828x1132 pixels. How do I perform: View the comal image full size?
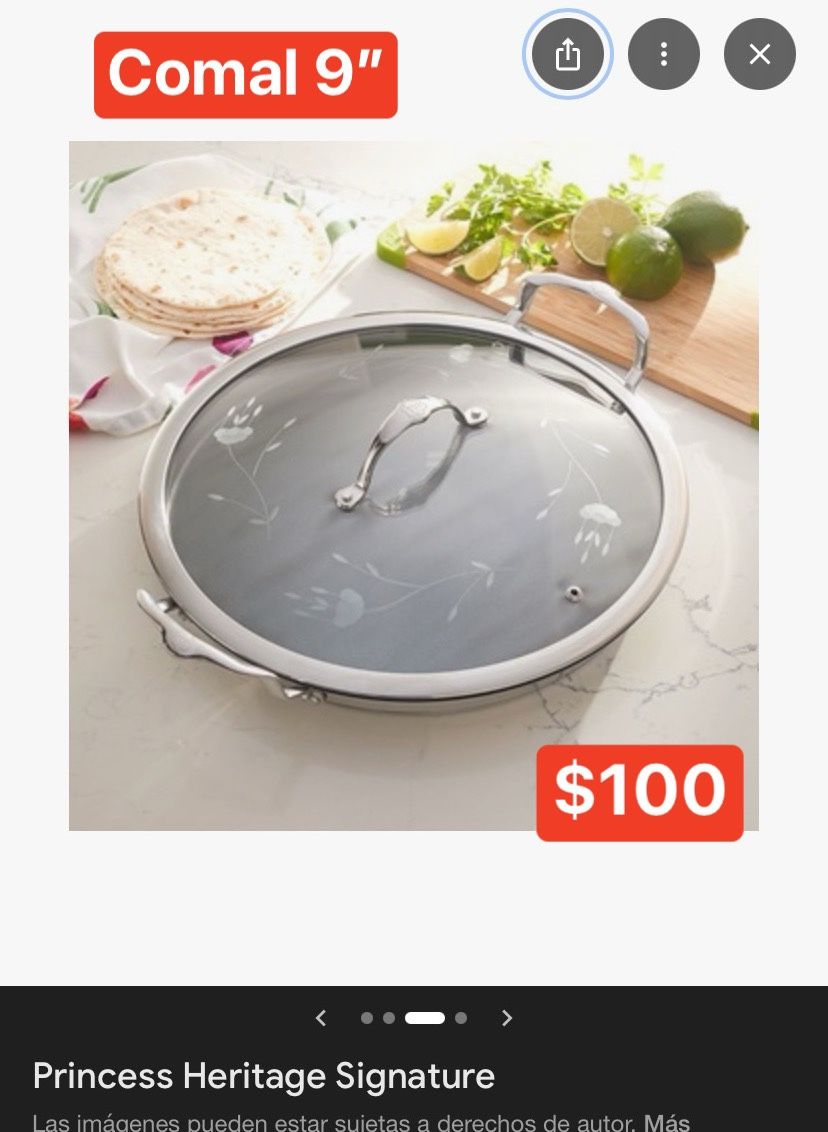click(x=414, y=486)
